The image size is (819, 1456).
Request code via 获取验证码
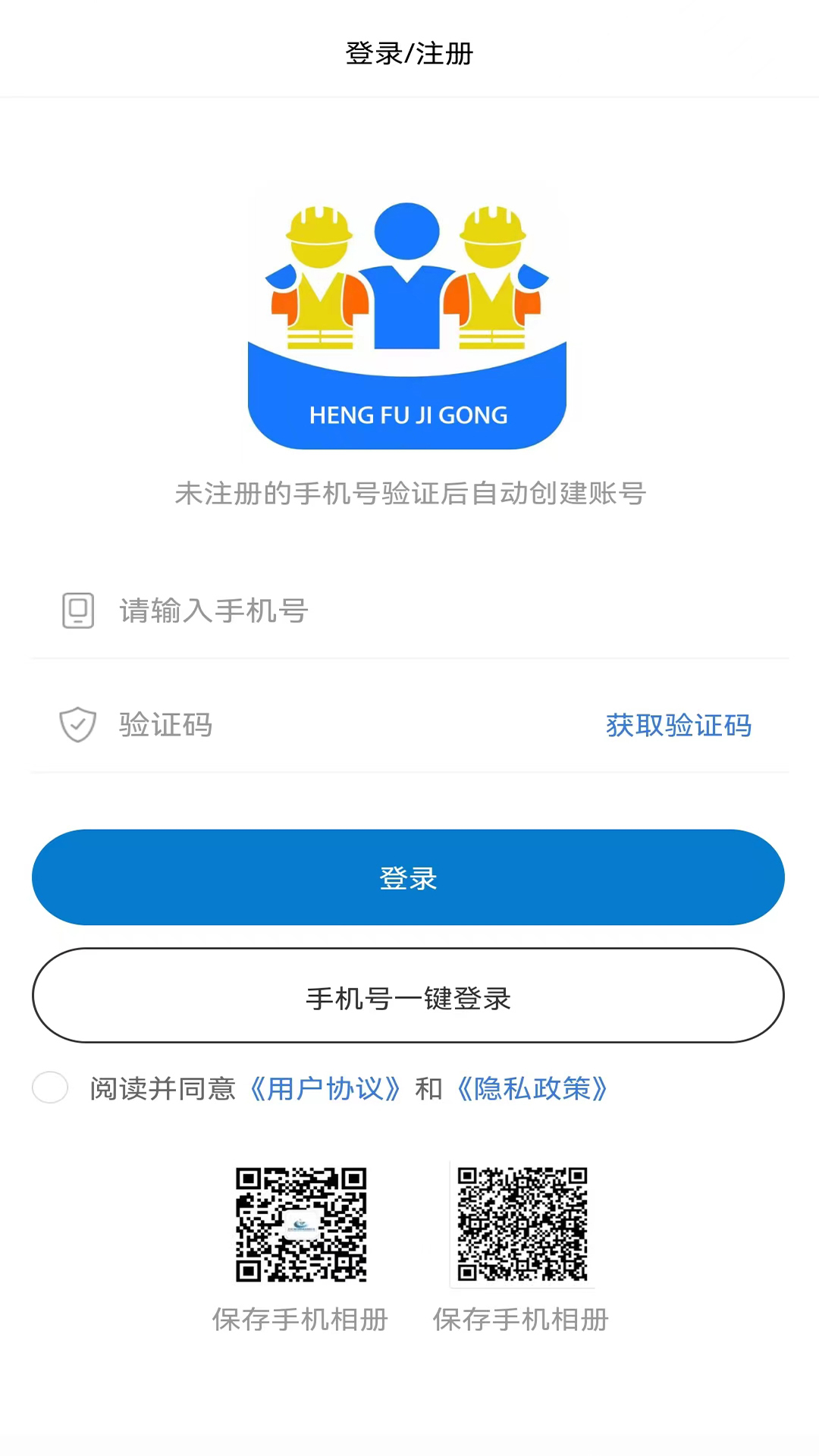[x=677, y=725]
